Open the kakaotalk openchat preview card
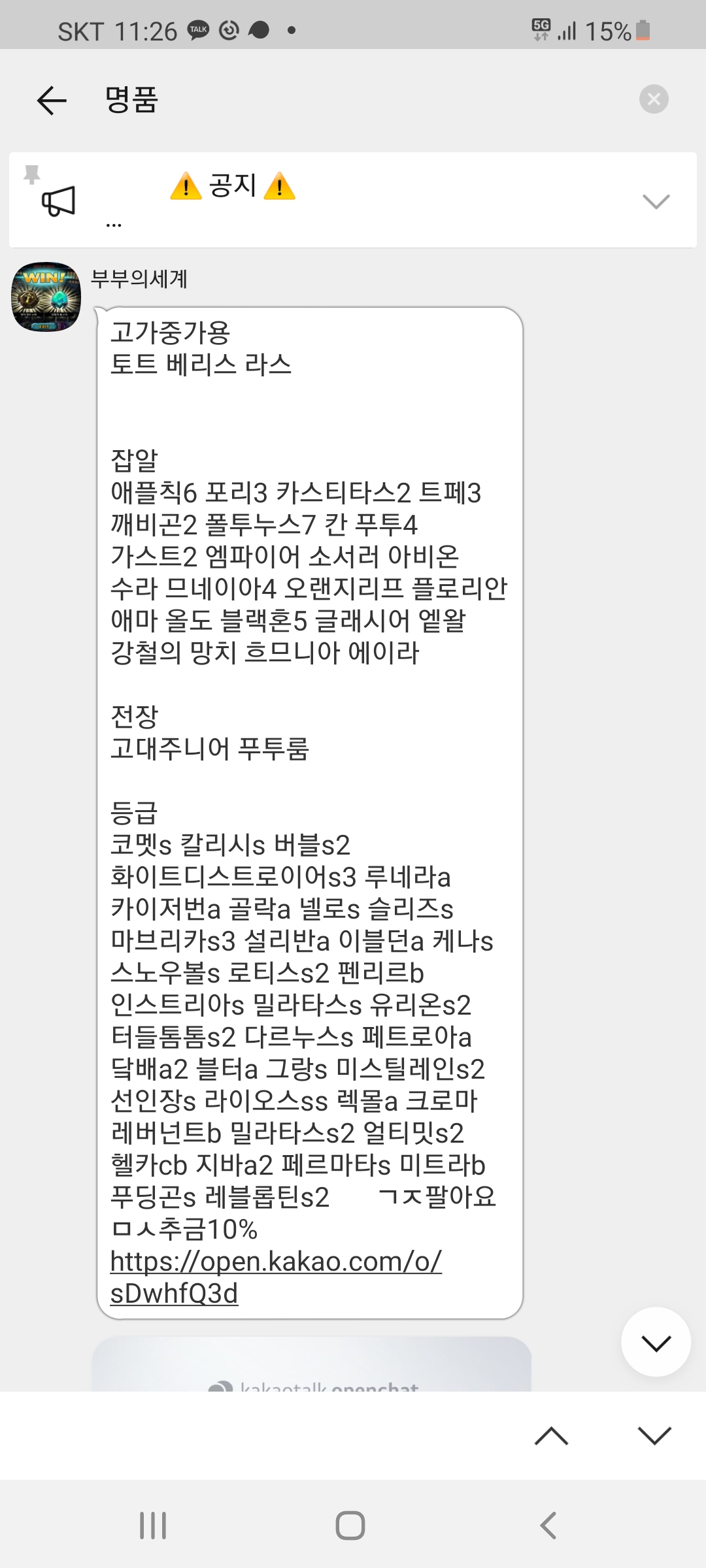 pos(311,1364)
